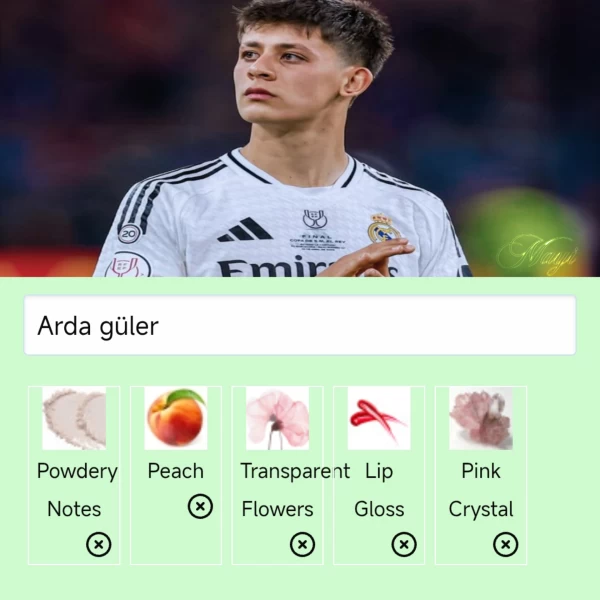Remove the Powdery Notes chip
This screenshot has height=600, width=600.
click(98, 545)
